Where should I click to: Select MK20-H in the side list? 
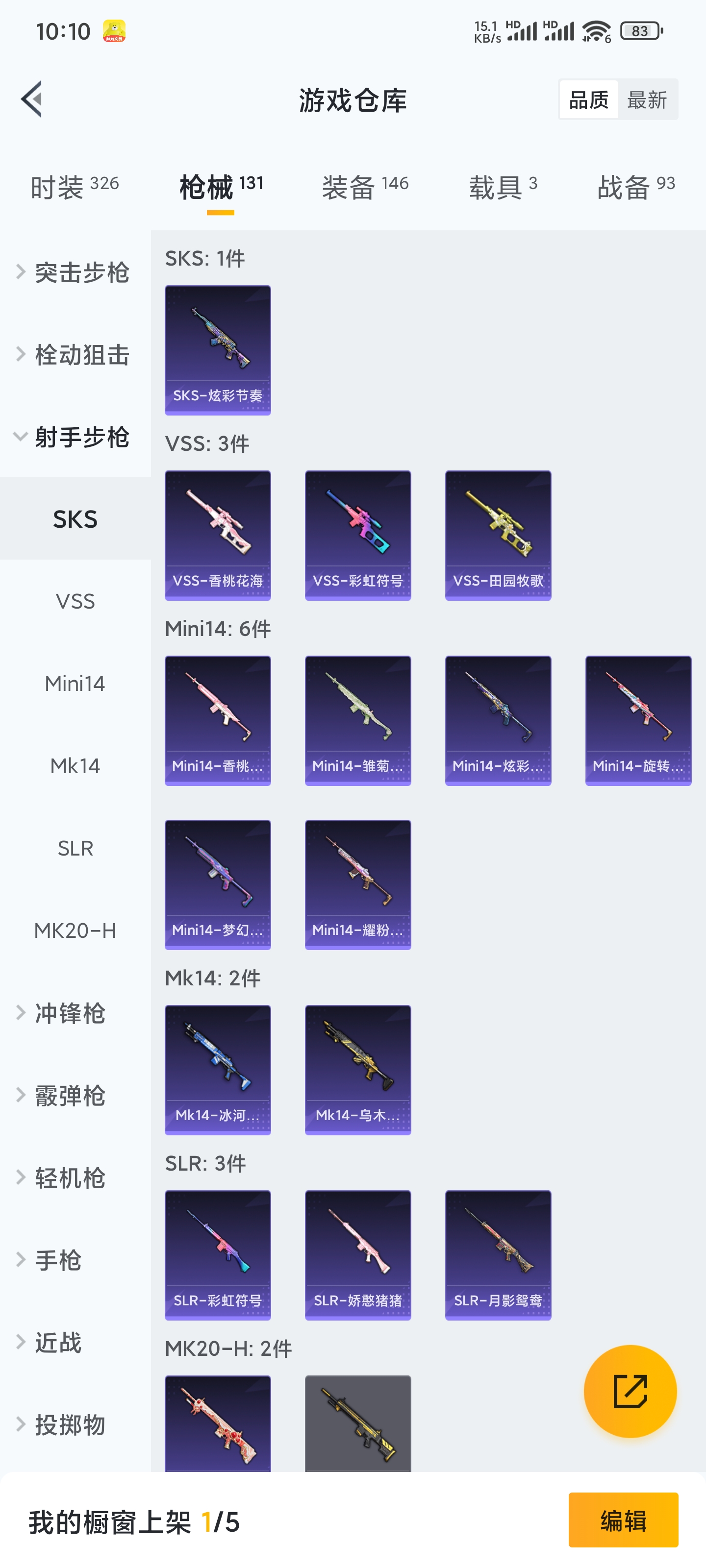pos(76,930)
